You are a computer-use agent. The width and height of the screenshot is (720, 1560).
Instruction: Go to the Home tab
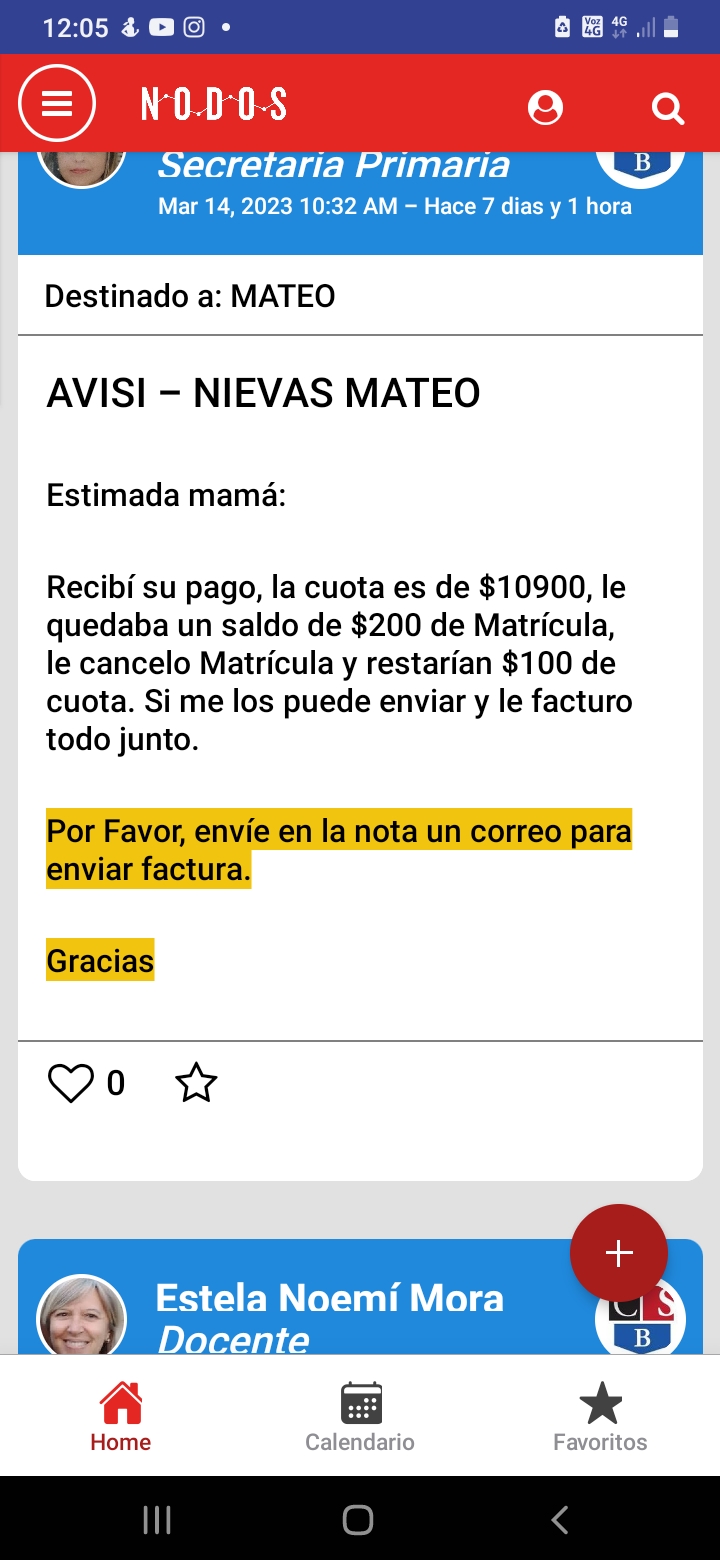(x=120, y=1416)
